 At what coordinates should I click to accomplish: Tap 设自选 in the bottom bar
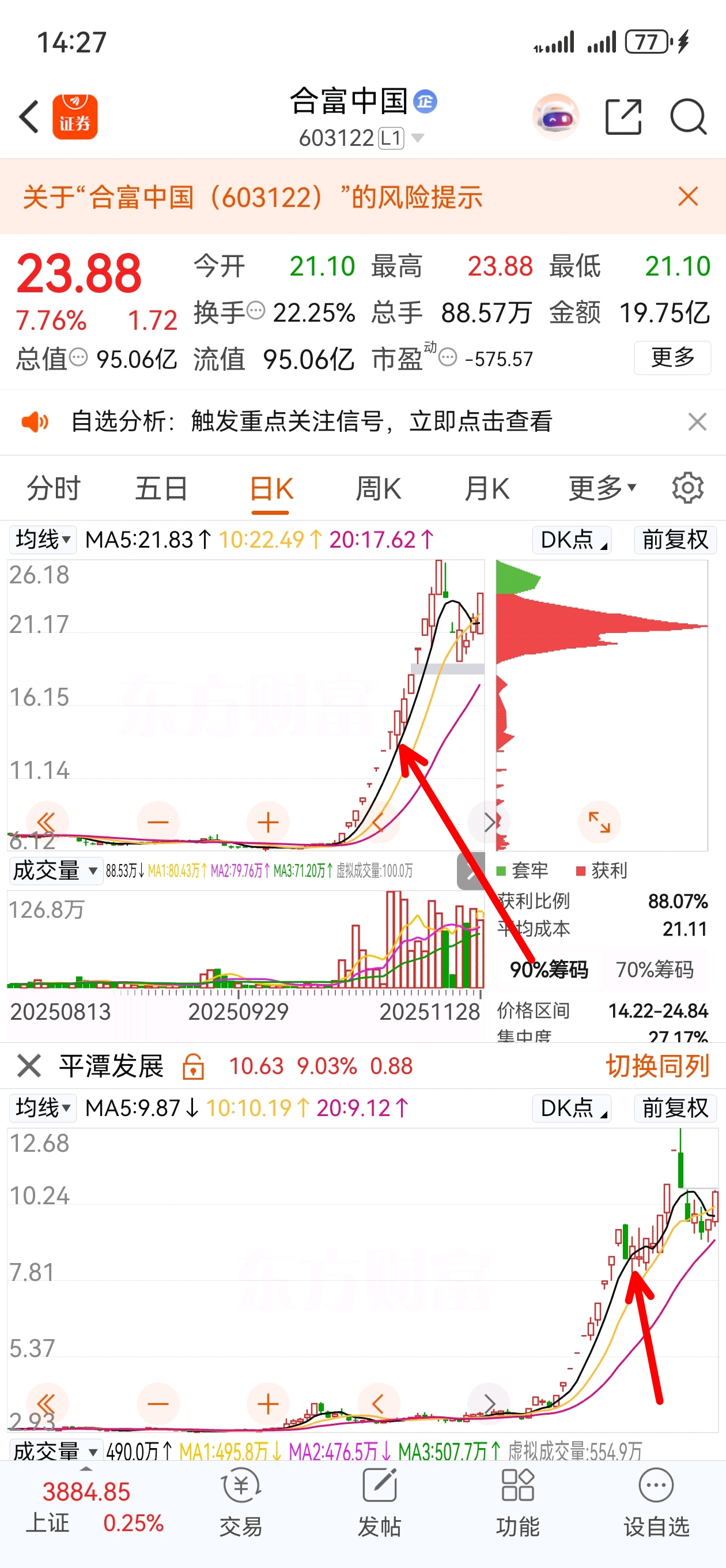pos(656,1502)
